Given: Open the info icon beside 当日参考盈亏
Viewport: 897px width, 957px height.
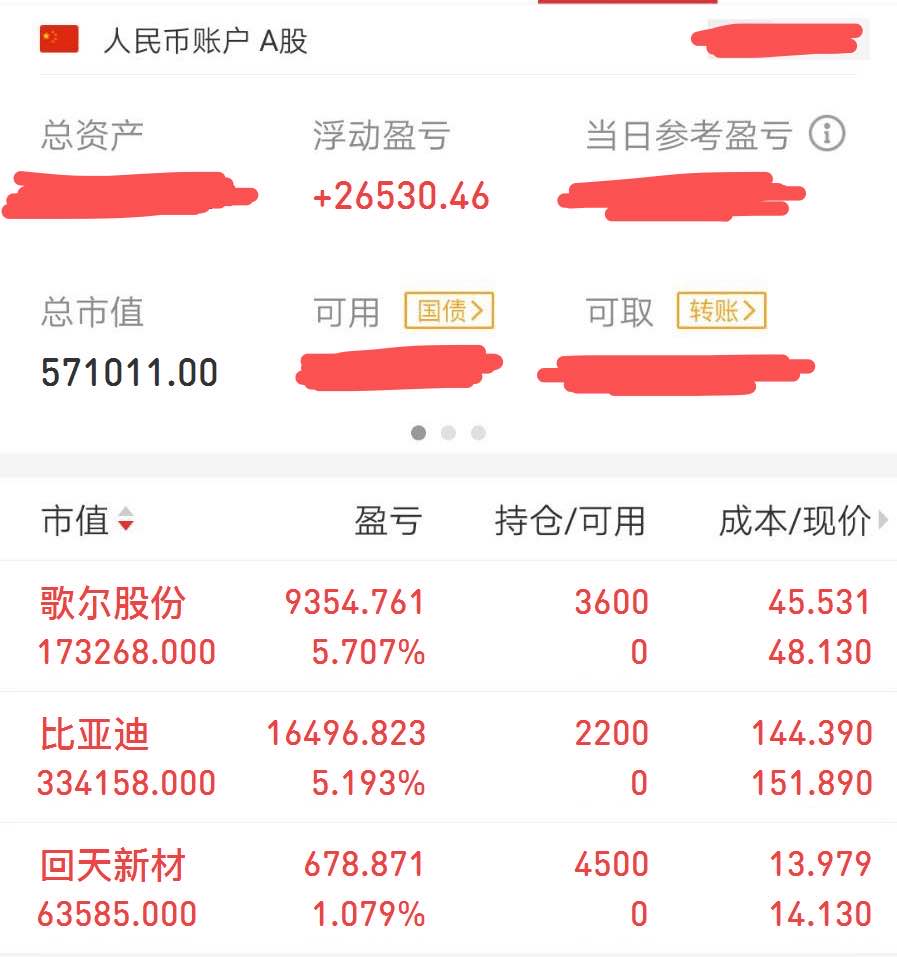Looking at the screenshot, I should pos(827,133).
